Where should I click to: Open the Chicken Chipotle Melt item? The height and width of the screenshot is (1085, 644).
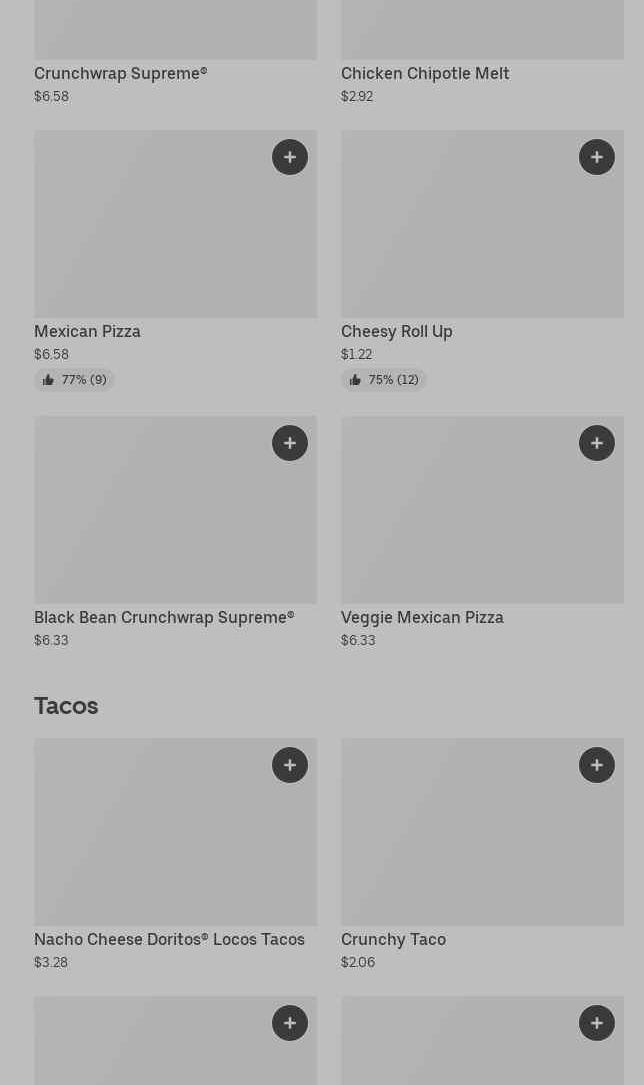tap(425, 73)
